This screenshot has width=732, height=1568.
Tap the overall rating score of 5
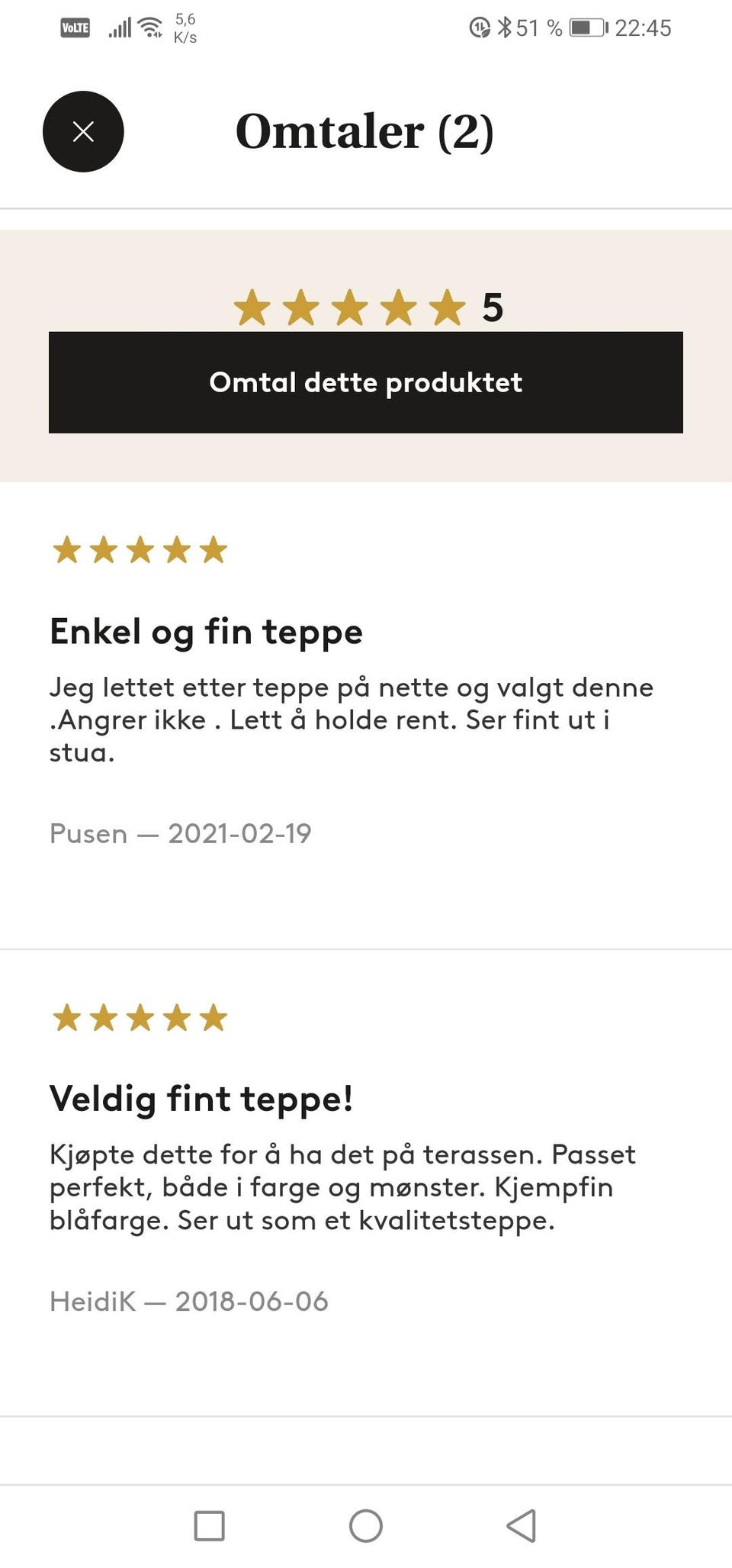492,307
